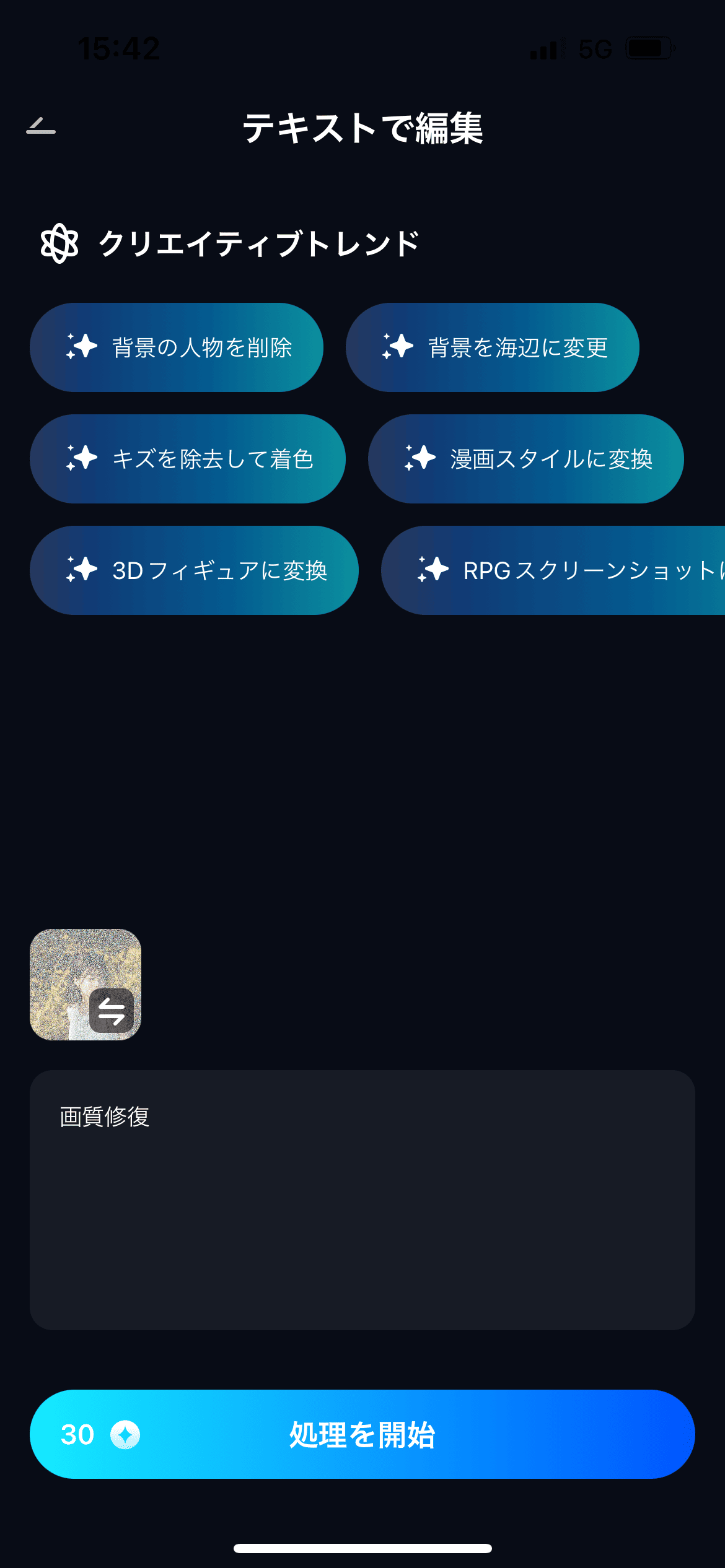Tap the coin icon next to 30
Viewport: 725px width, 1568px height.
126,1437
